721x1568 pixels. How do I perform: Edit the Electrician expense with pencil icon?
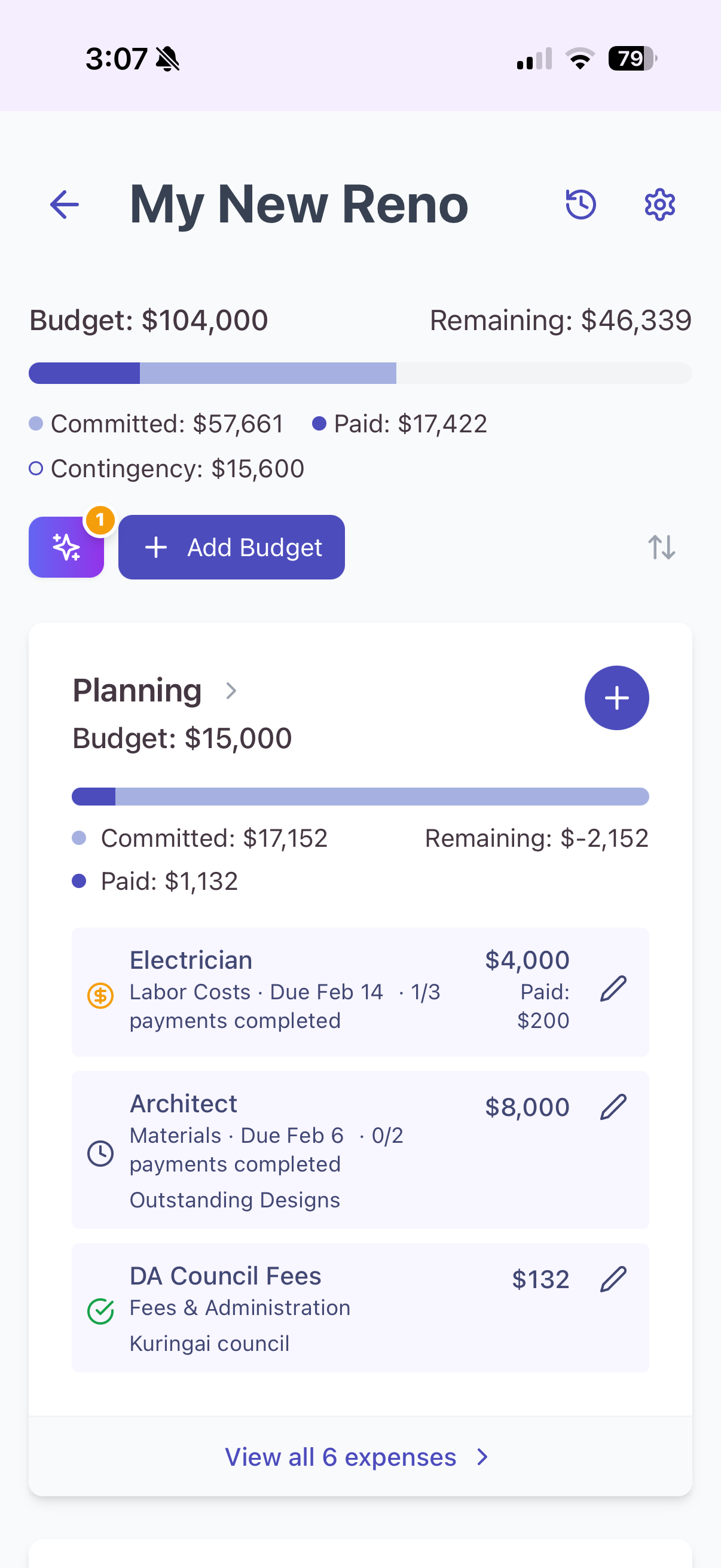(x=613, y=989)
